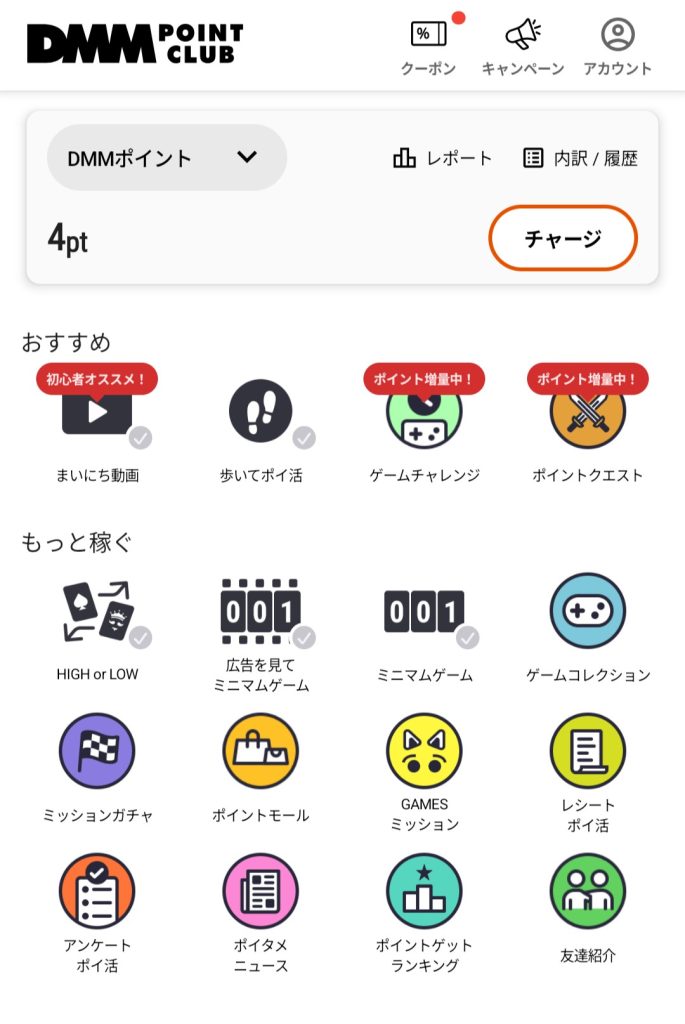Start ゲームチャレンジ
Image resolution: width=685 pixels, height=1024 pixels.
pos(424,419)
